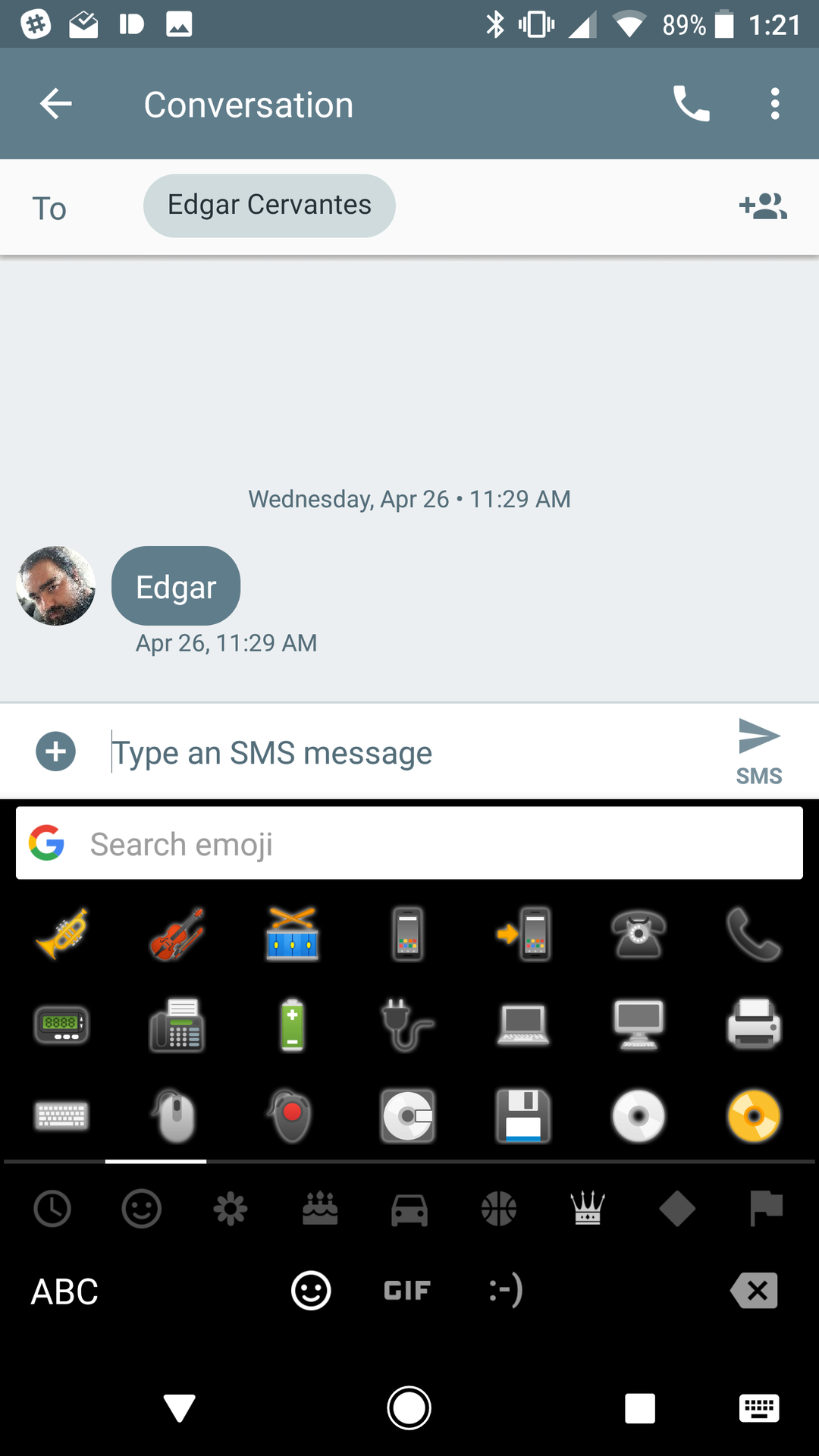819x1456 pixels.
Task: Add more people to the conversation
Action: tap(763, 206)
